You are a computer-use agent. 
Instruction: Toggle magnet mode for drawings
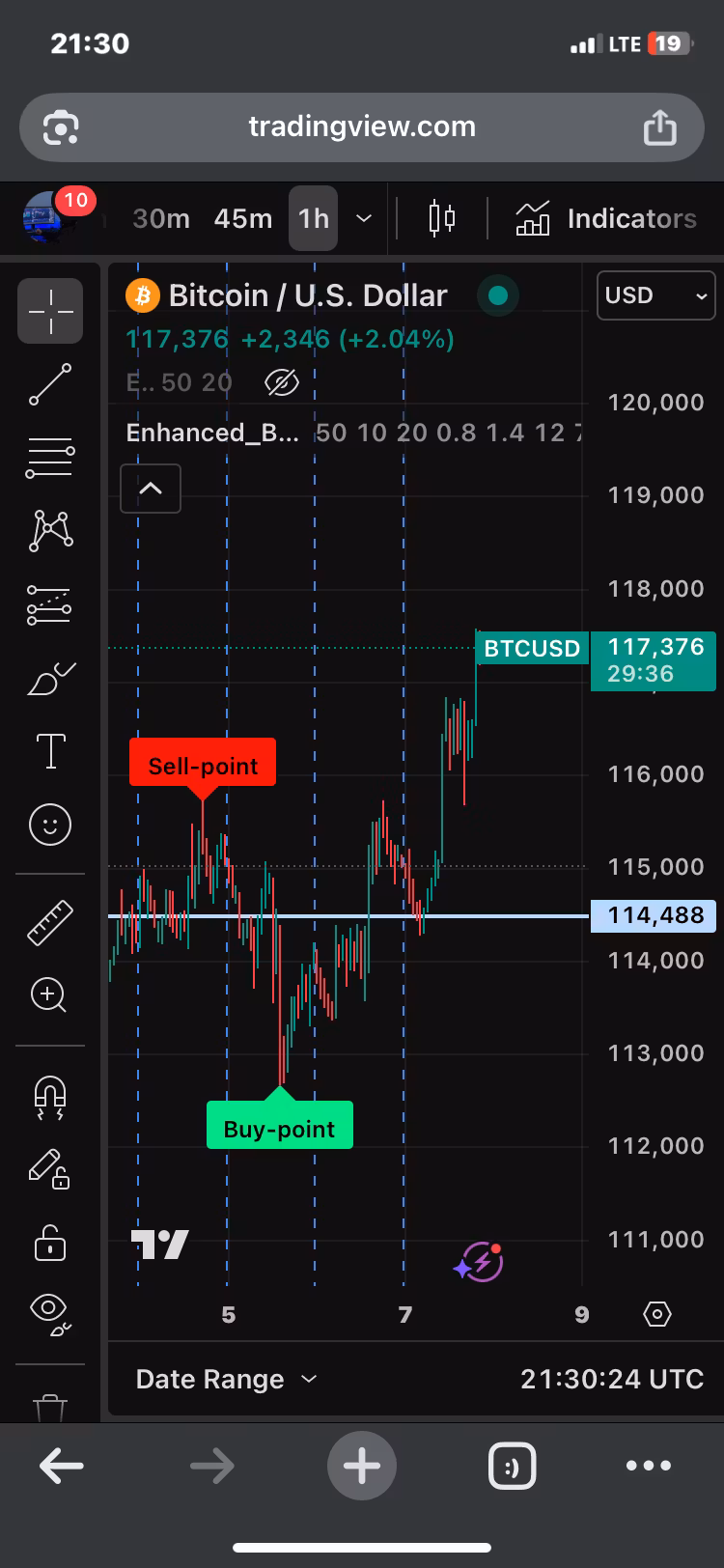50,1097
